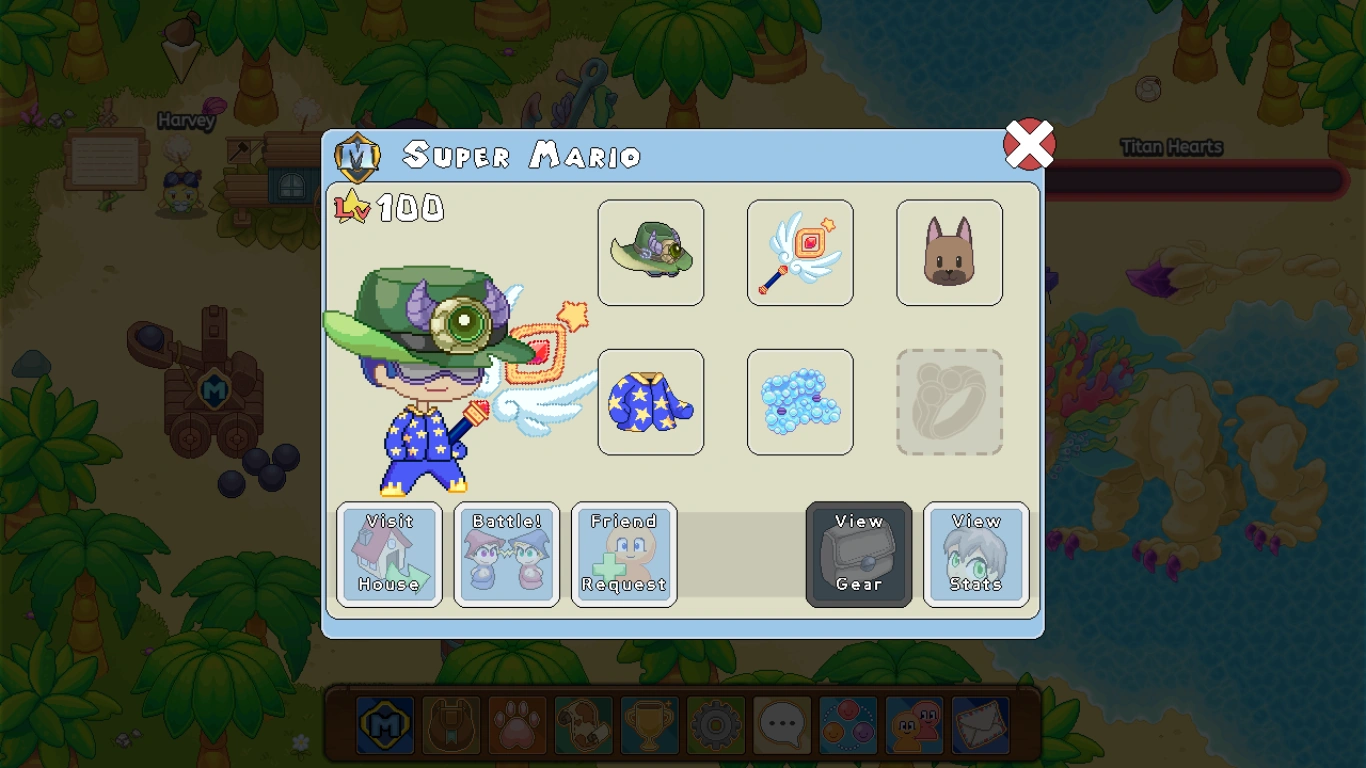
Task: Inspect the green hat gear slot
Action: point(651,253)
